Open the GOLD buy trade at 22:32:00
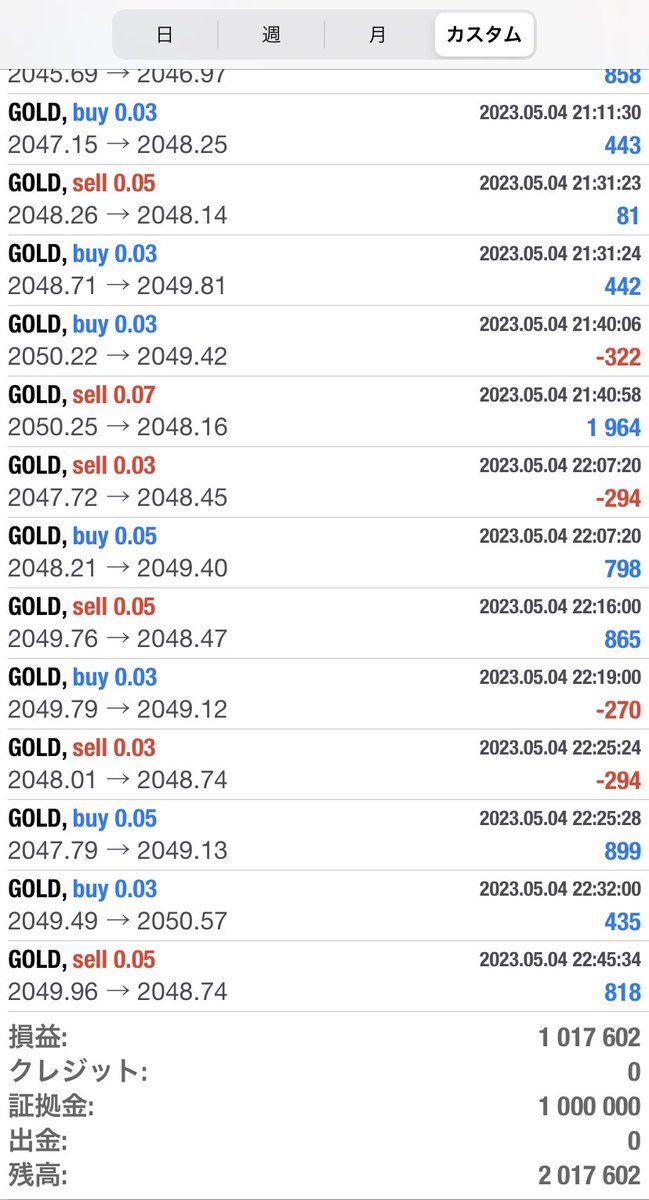This screenshot has height=1200, width=649. tap(324, 906)
